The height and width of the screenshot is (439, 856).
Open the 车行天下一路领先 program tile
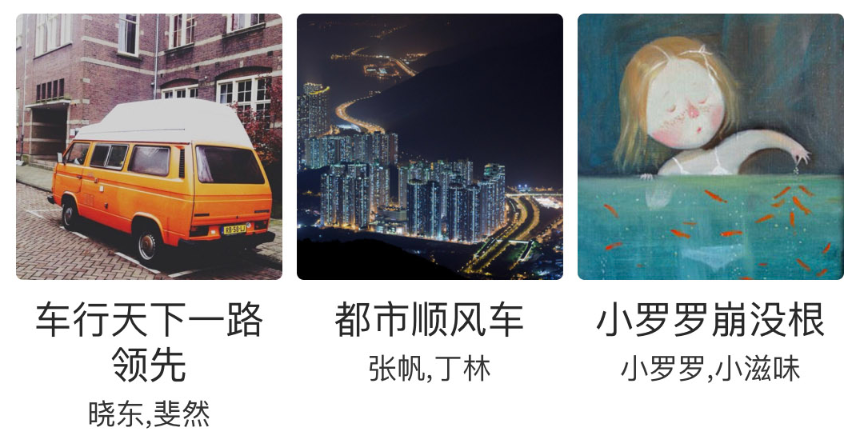tap(149, 147)
